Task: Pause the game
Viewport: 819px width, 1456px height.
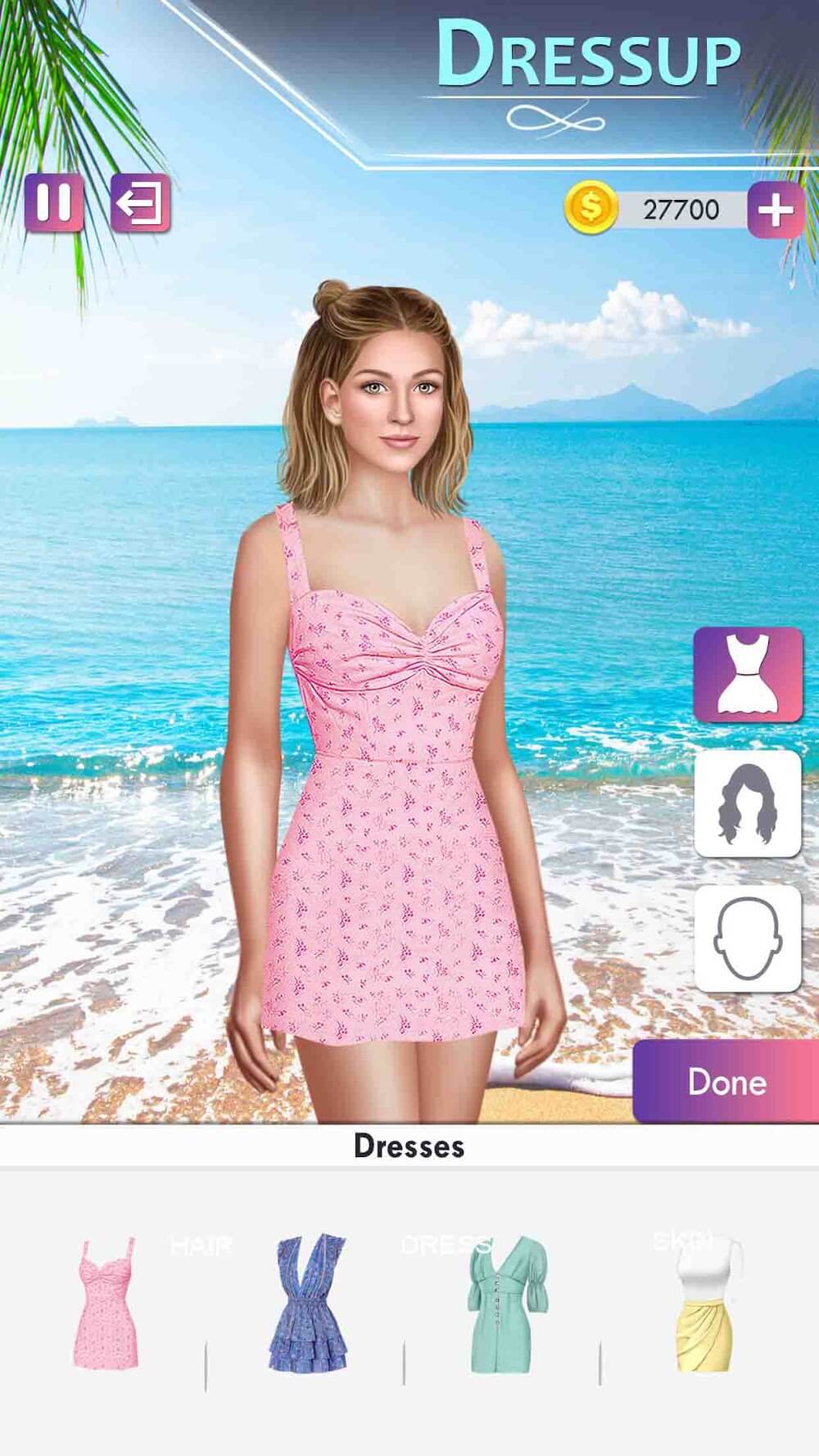Action: (x=54, y=202)
